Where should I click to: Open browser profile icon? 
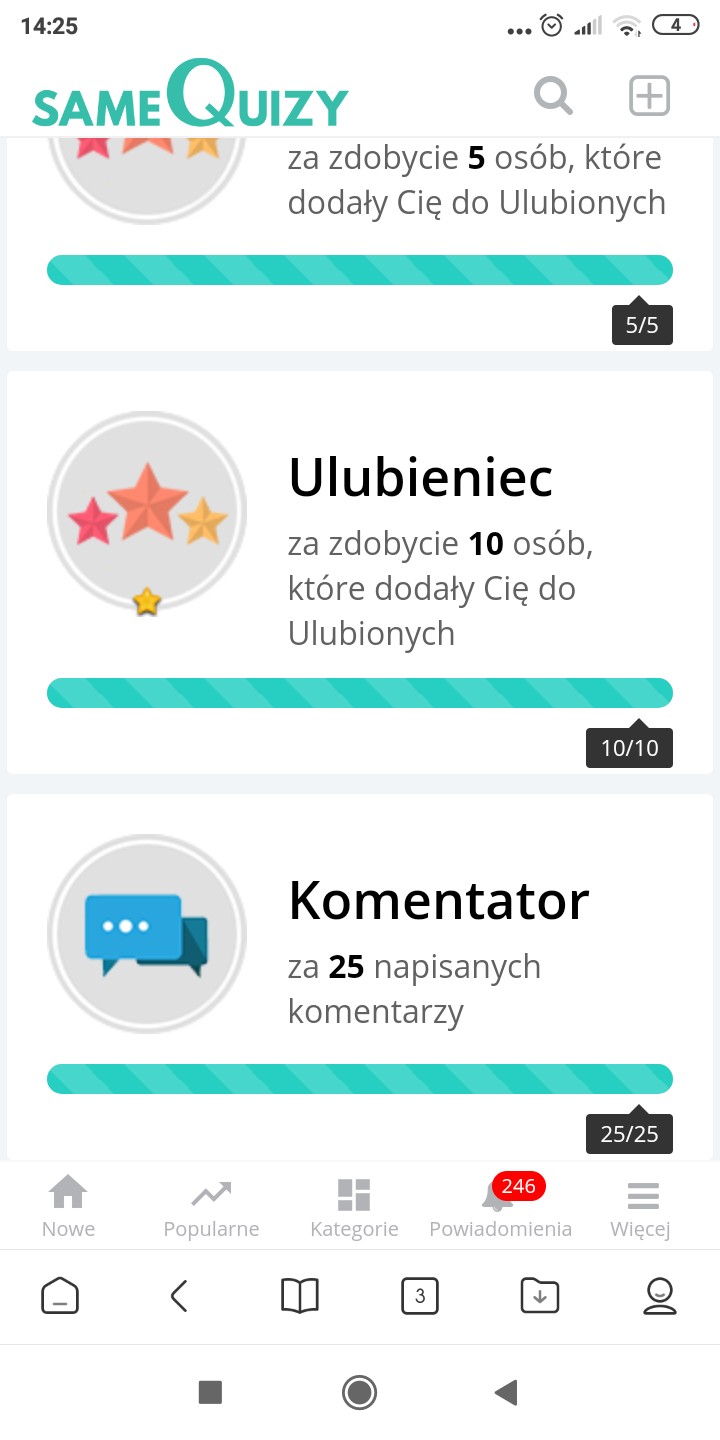click(659, 1297)
